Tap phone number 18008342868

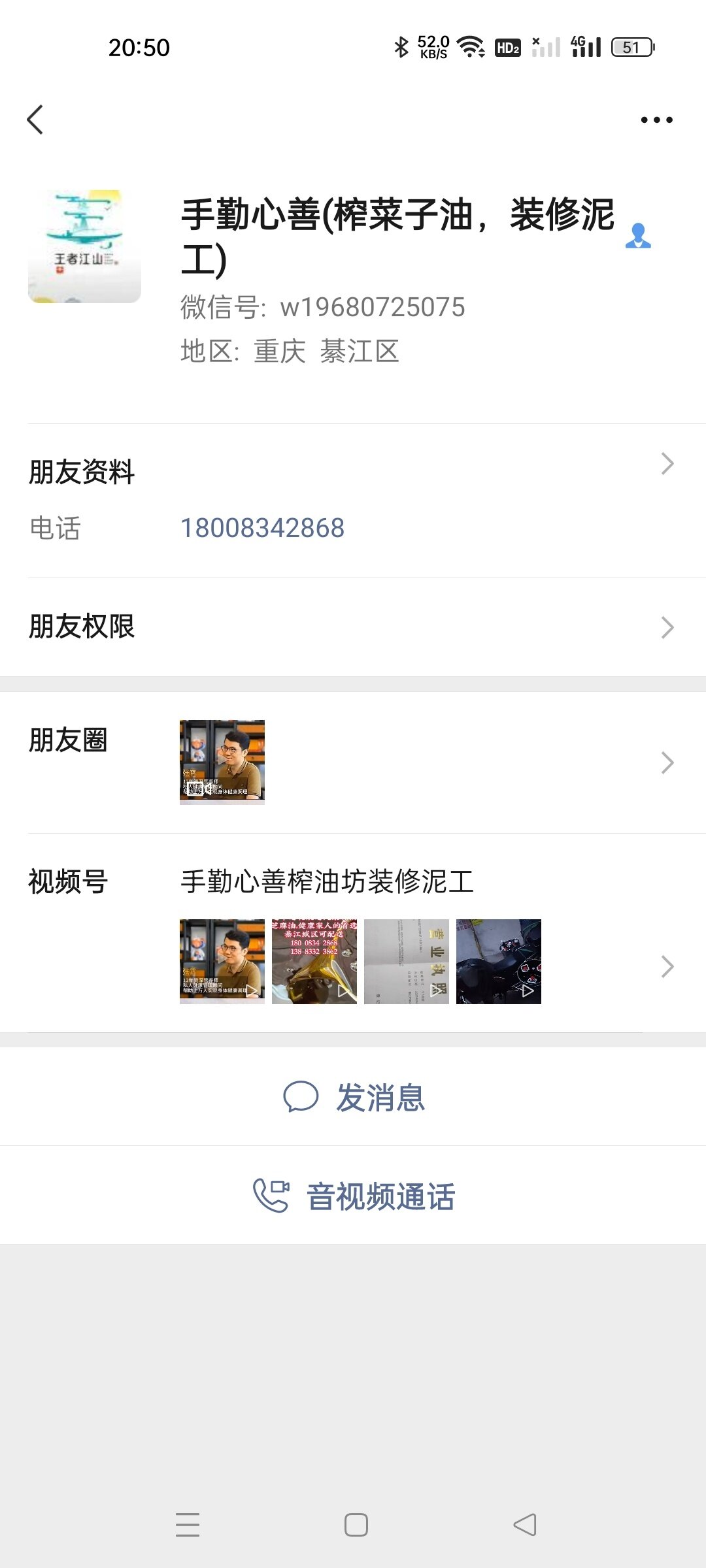pos(262,528)
